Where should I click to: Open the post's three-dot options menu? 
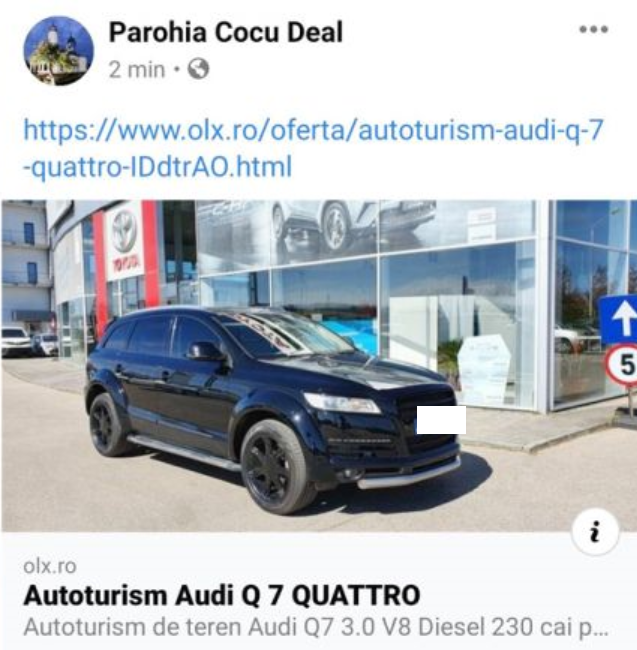[x=593, y=29]
